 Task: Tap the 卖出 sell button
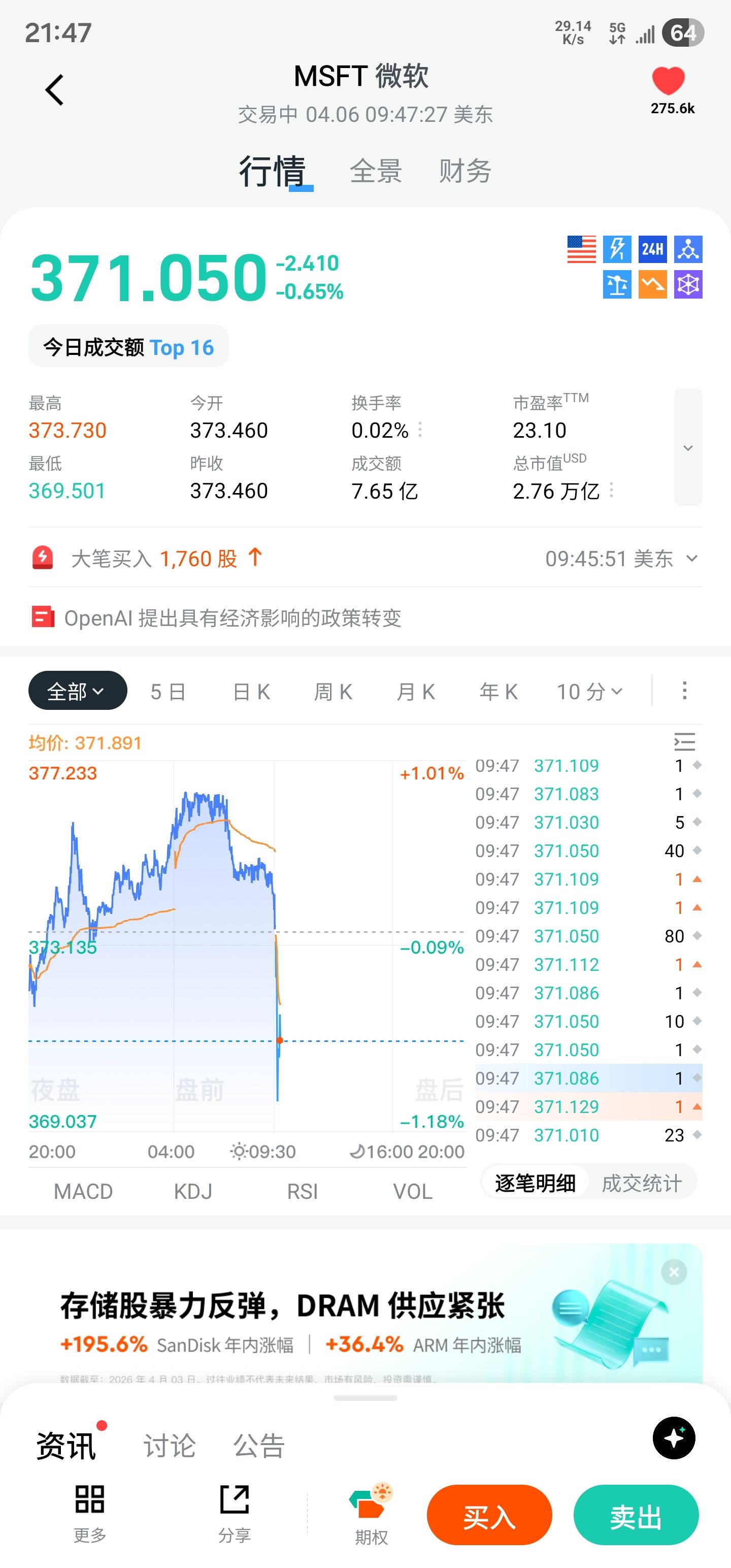point(636,1516)
